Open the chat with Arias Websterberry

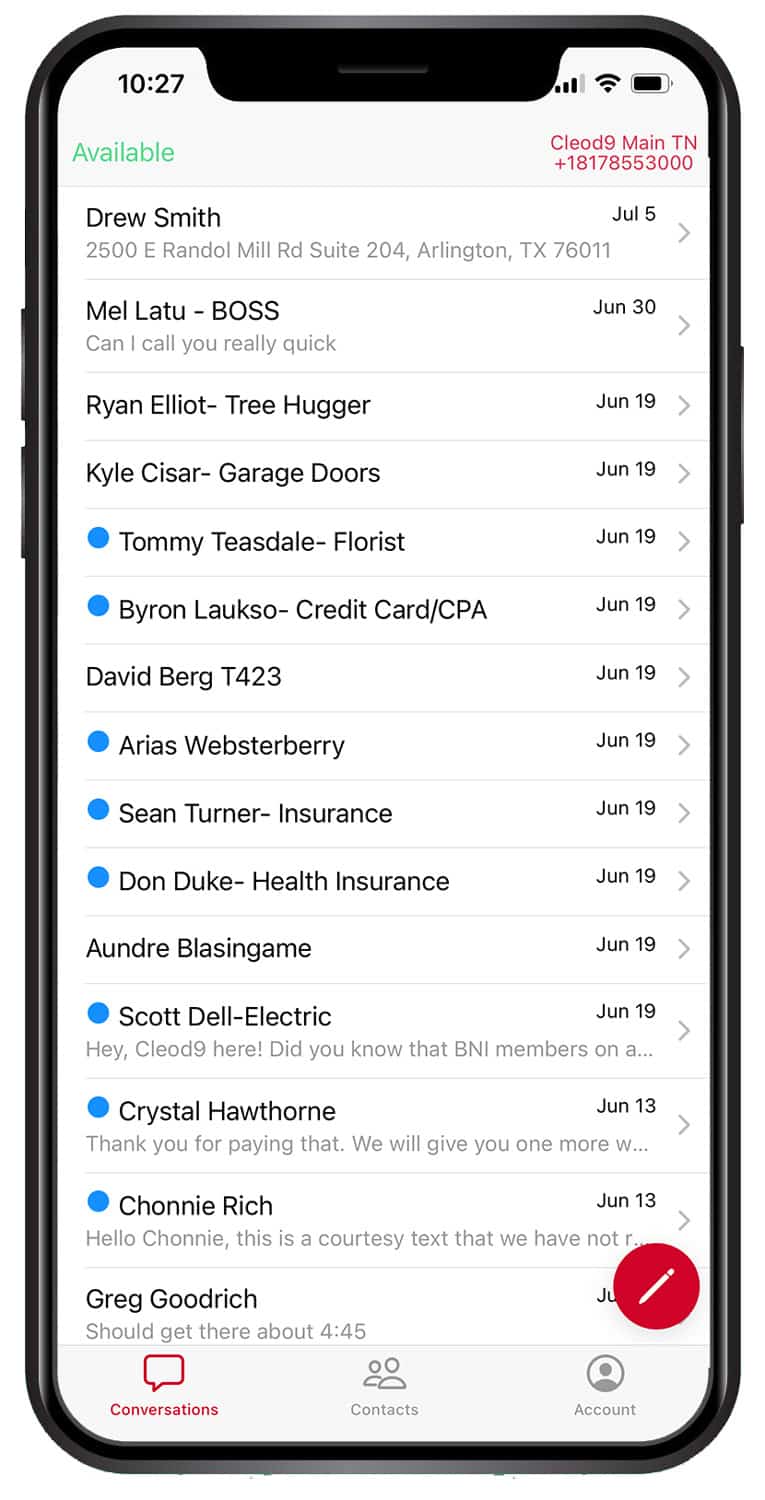[x=383, y=746]
